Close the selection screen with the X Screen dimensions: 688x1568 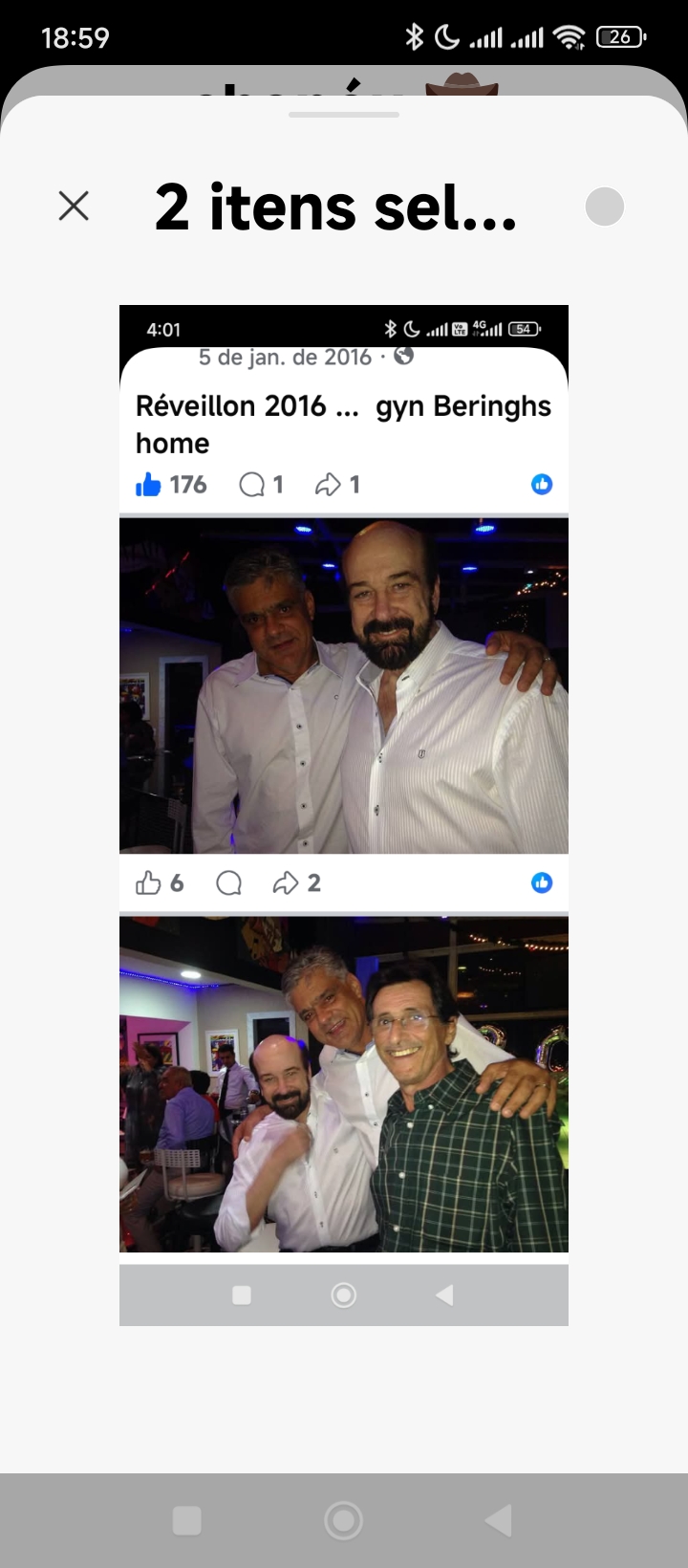[x=74, y=207]
